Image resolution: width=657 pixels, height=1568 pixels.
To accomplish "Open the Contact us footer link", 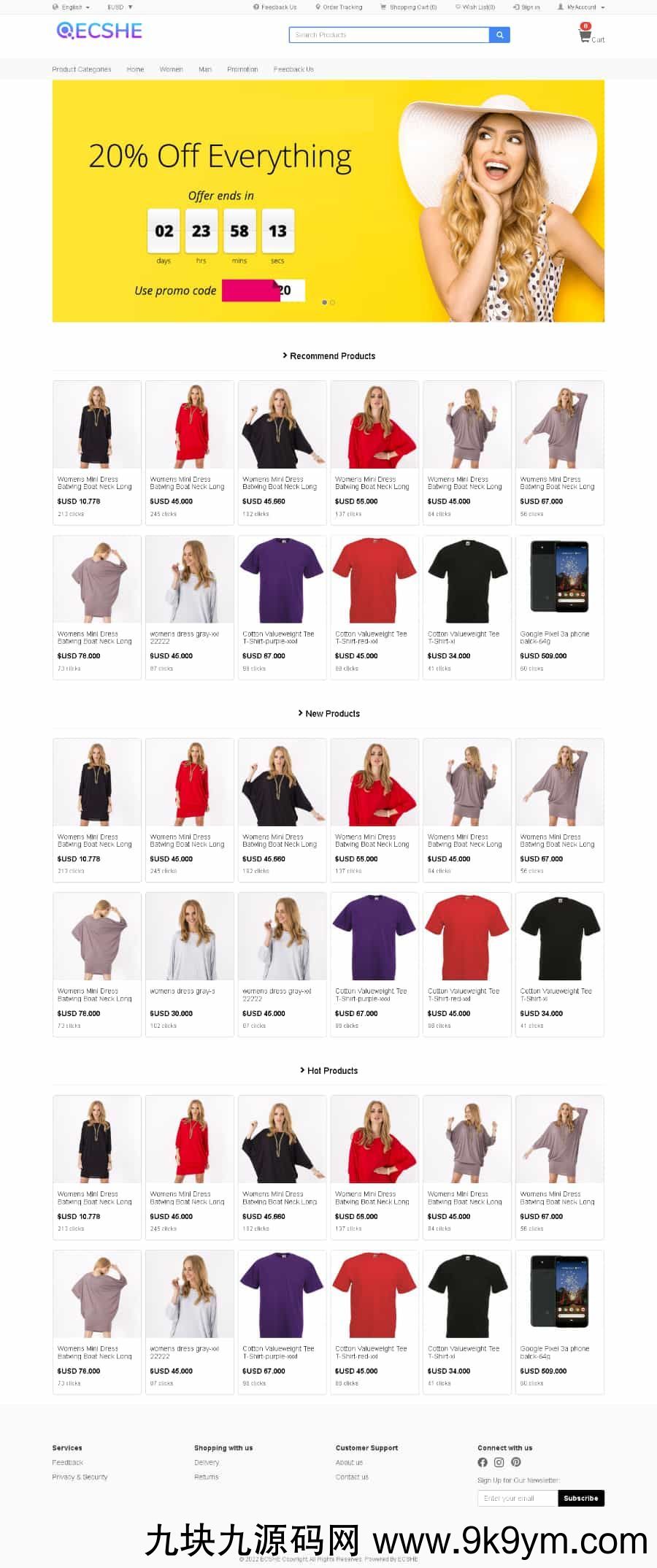I will [352, 1477].
